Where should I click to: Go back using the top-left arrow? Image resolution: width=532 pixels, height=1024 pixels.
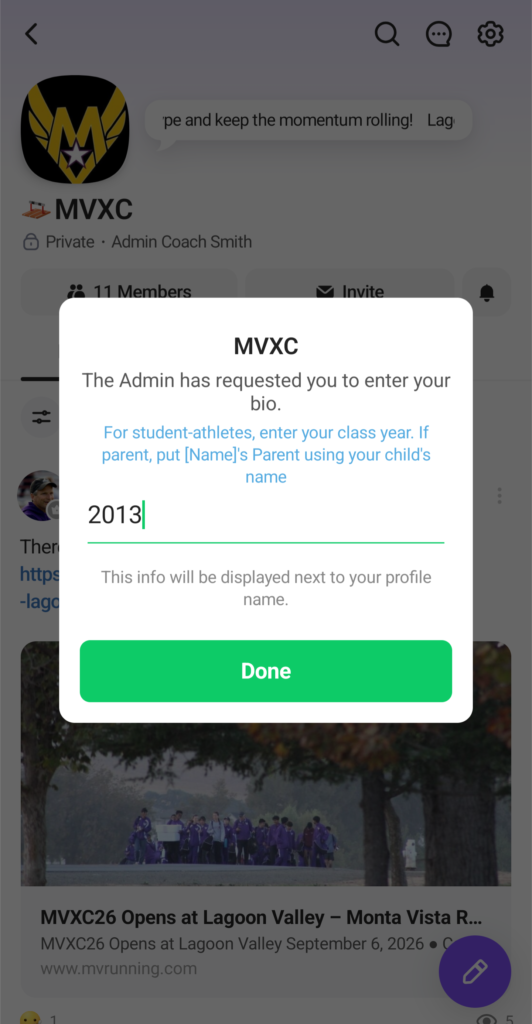(31, 34)
